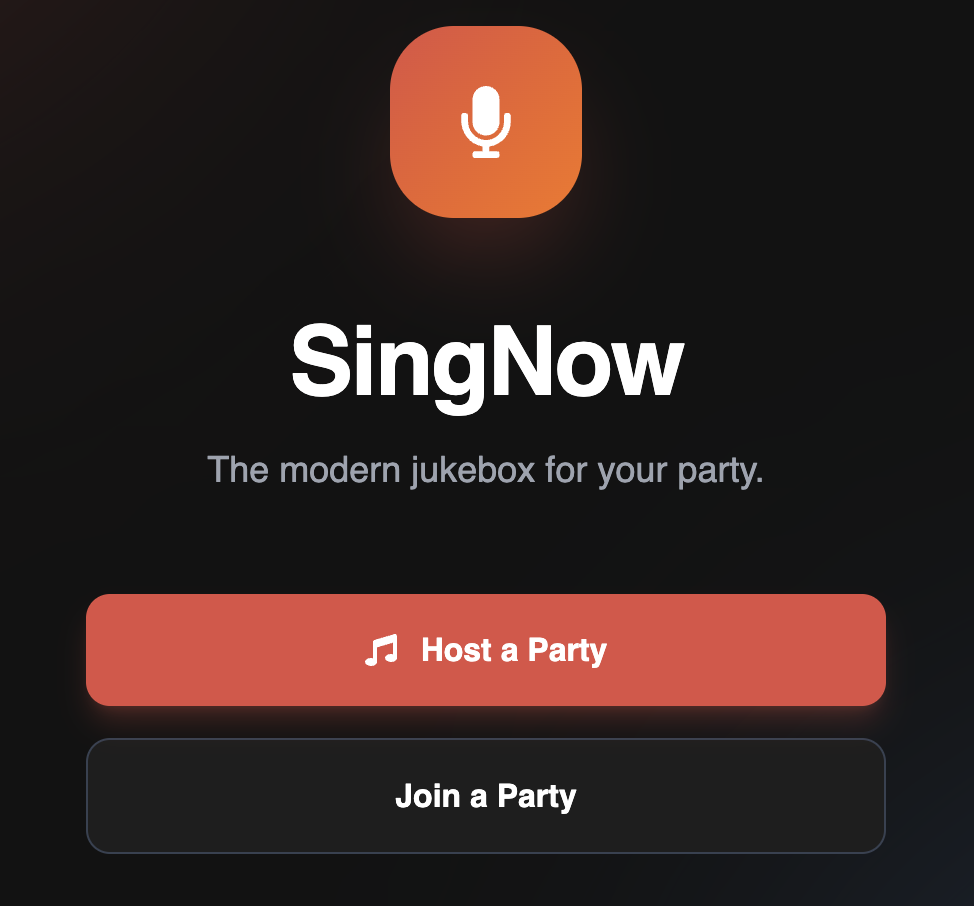Select Join a Party

(486, 796)
